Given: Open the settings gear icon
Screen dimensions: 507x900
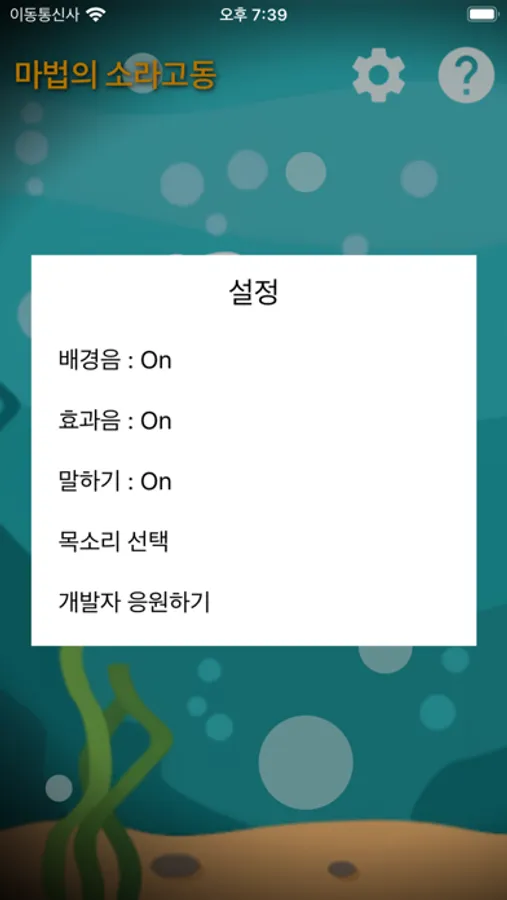Looking at the screenshot, I should pyautogui.click(x=378, y=75).
